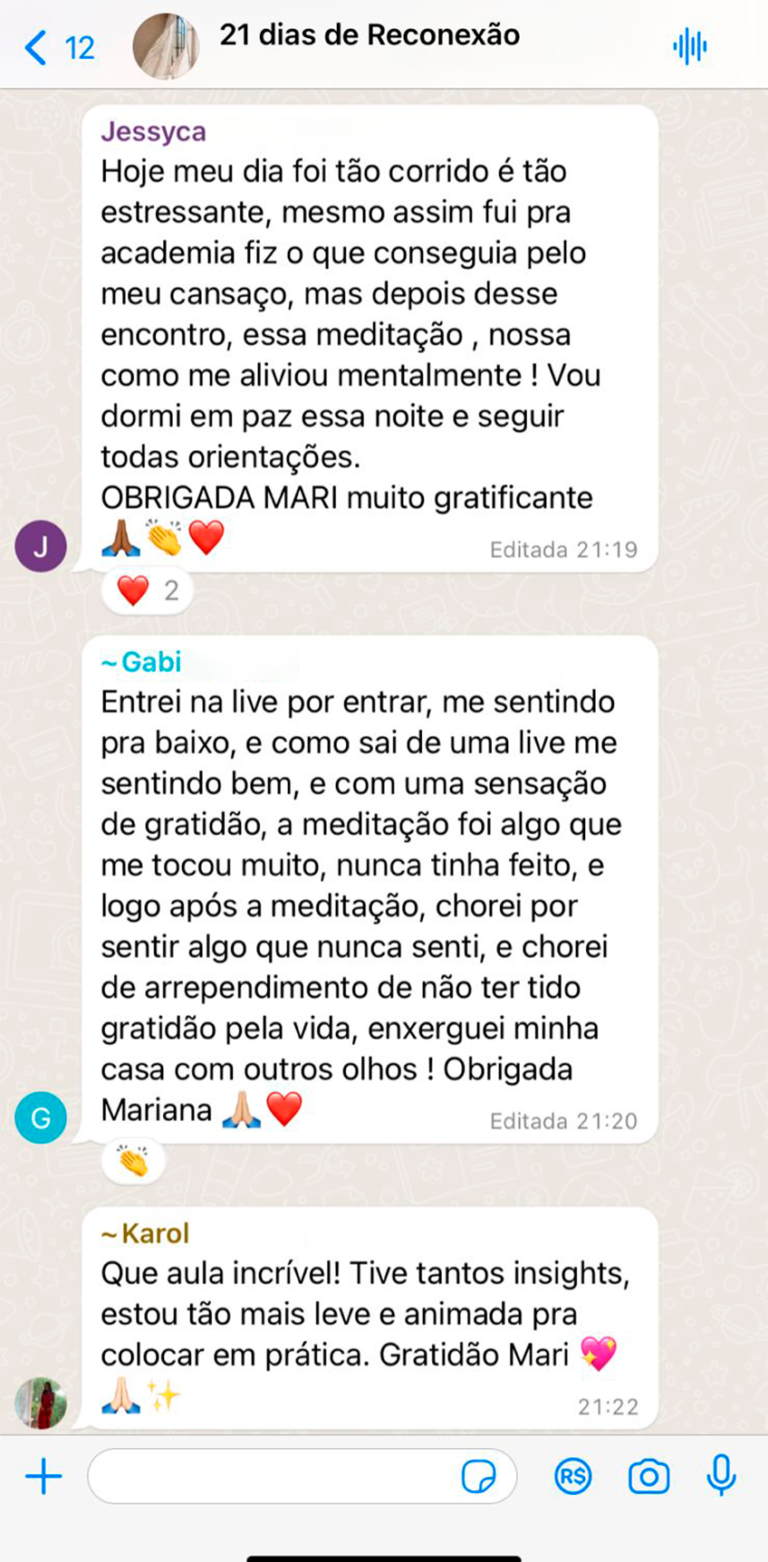Open the camera to take a photo
768x1562 pixels.
(648, 1476)
